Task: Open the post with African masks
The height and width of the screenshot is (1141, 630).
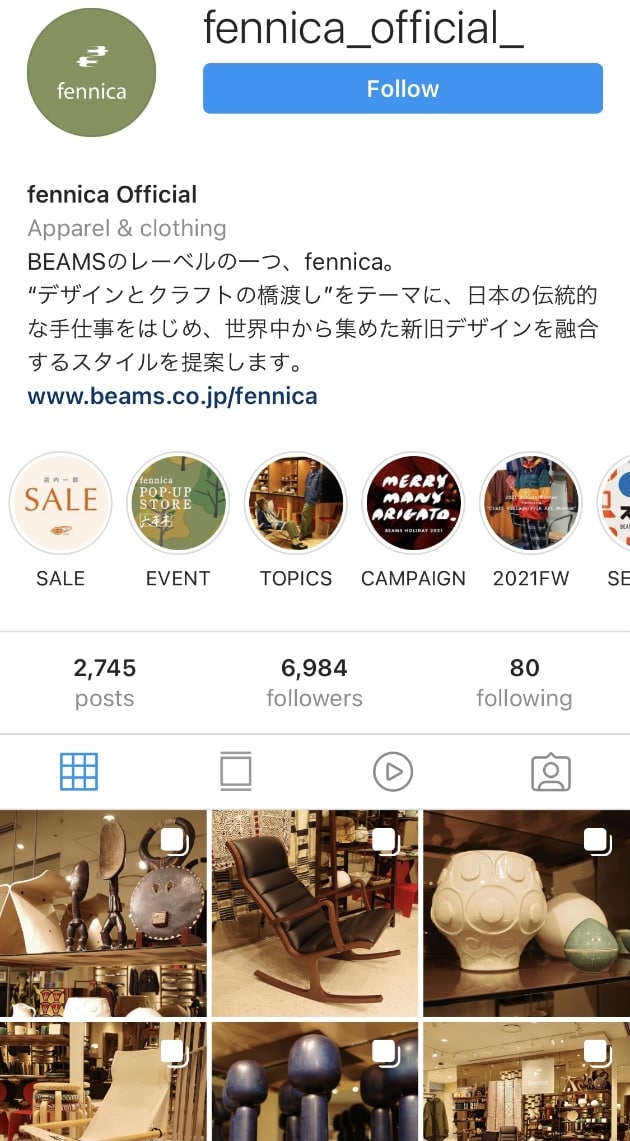Action: tap(103, 912)
